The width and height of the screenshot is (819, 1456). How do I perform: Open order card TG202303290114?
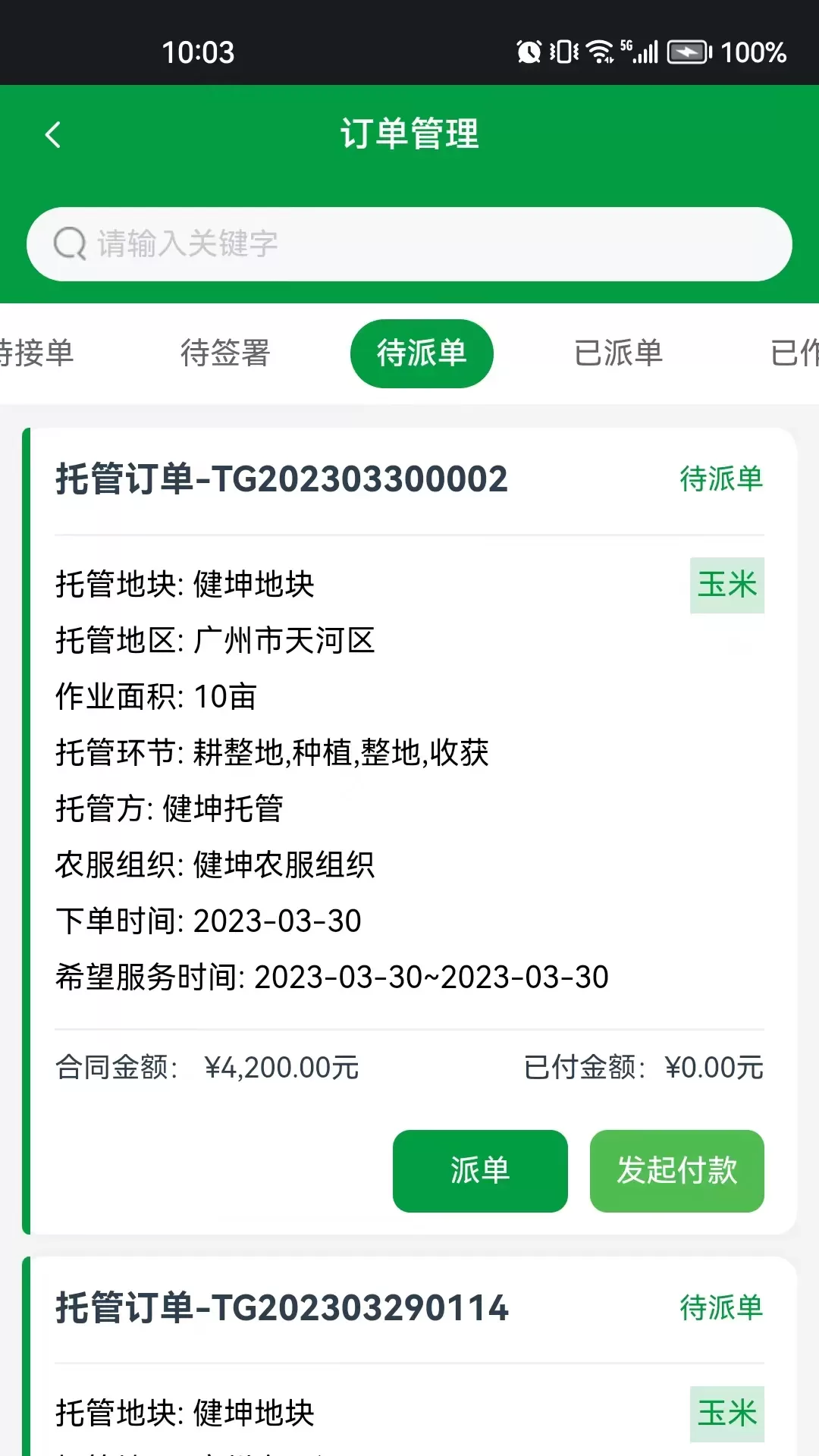click(409, 1356)
